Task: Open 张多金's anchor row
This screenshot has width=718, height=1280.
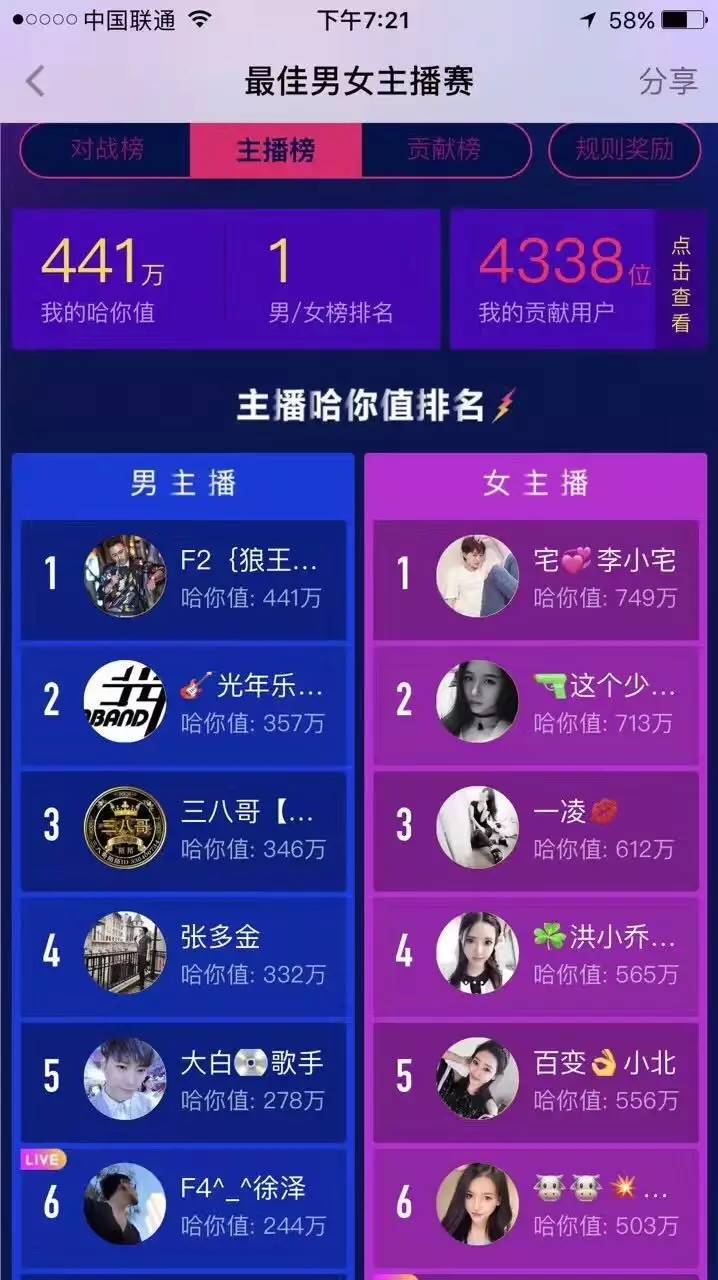Action: [184, 953]
